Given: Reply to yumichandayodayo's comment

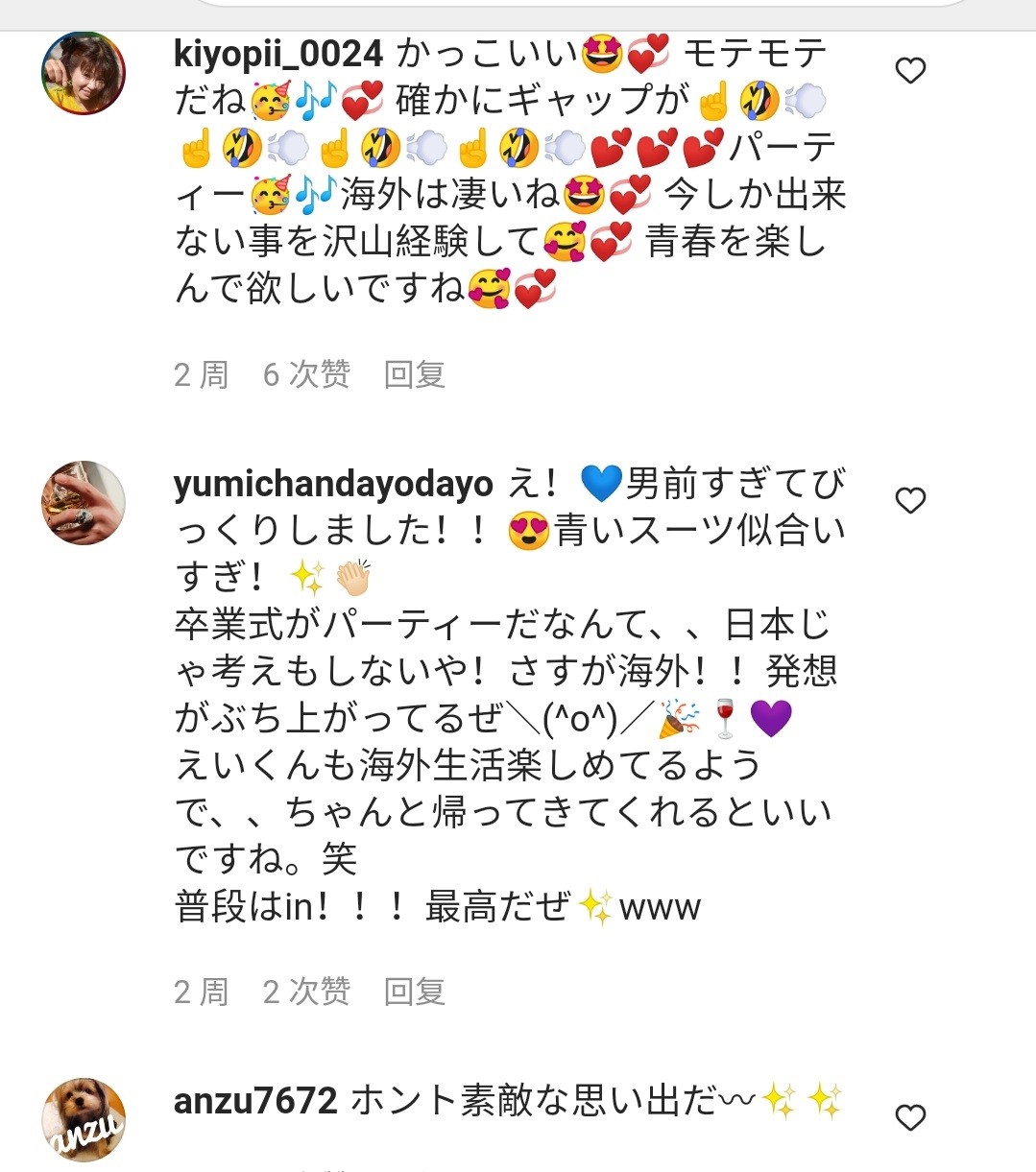Looking at the screenshot, I should 414,992.
